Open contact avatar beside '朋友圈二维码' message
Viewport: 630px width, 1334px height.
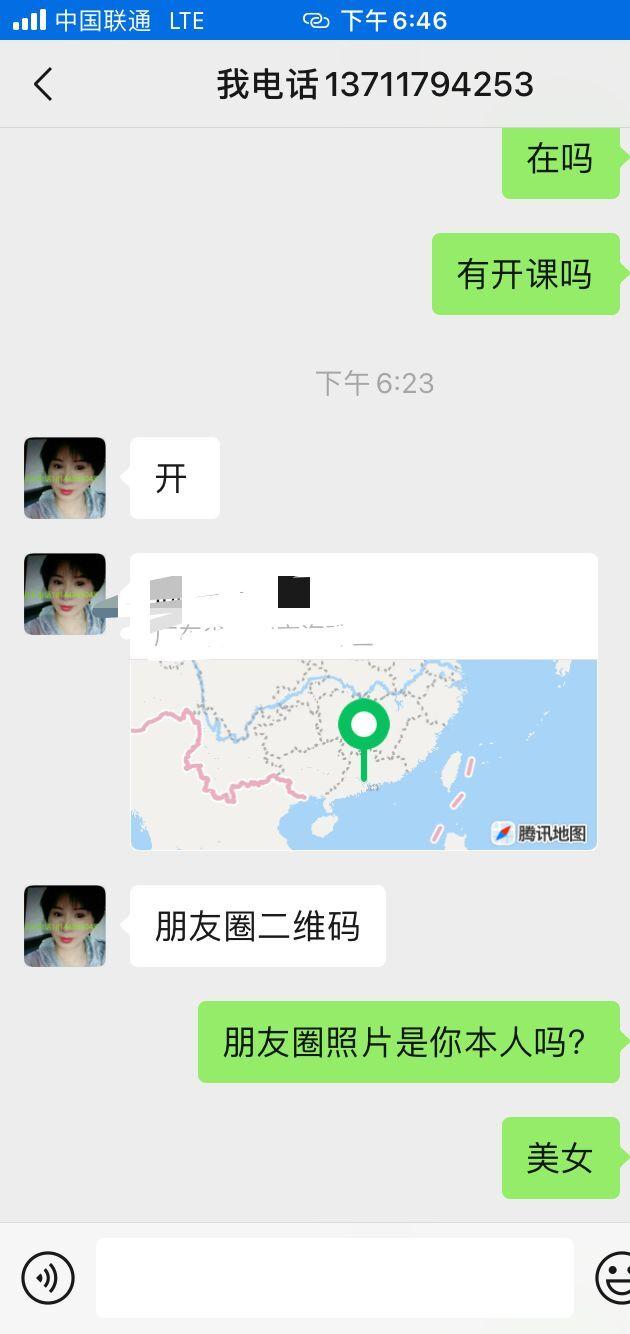(65, 926)
